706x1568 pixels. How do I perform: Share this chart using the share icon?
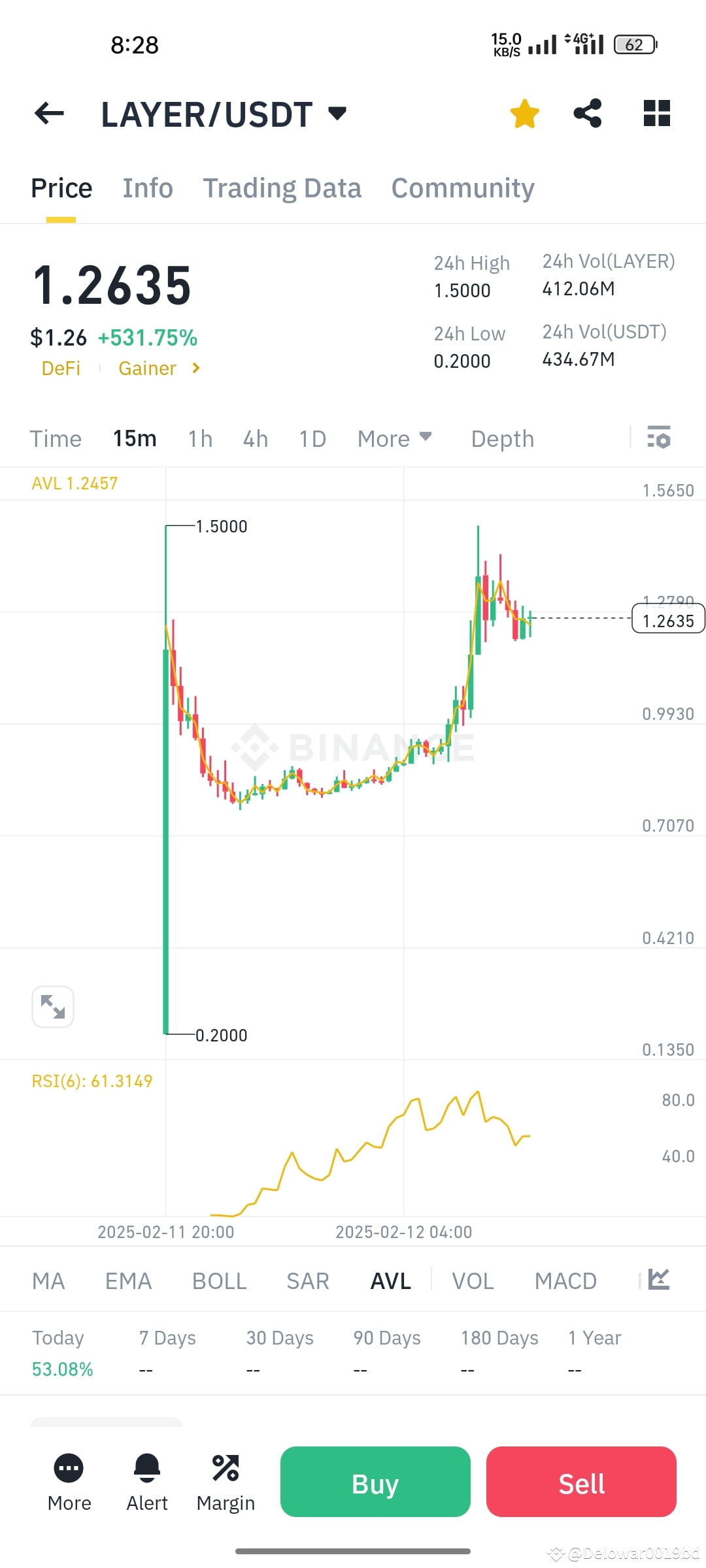pos(588,113)
